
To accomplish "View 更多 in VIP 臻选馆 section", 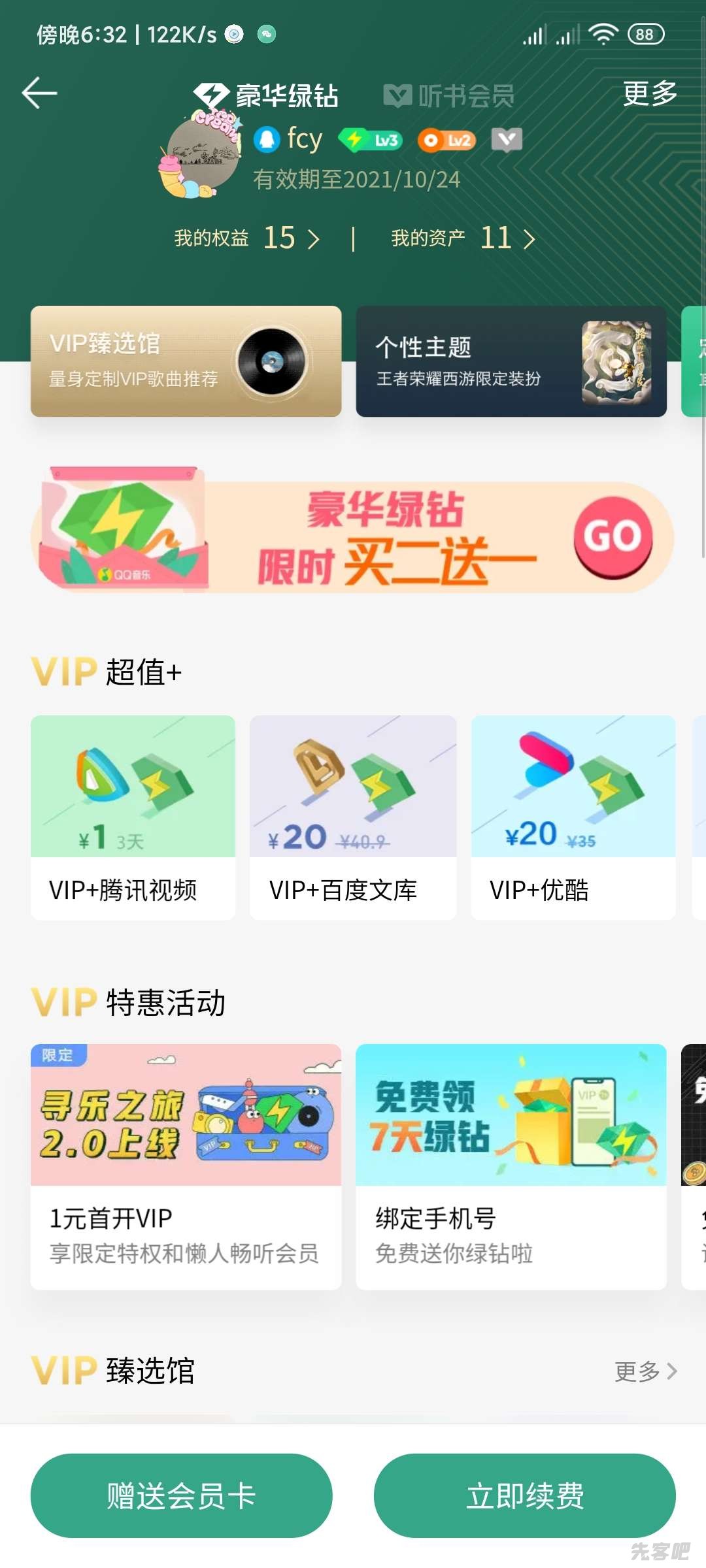I will click(645, 1371).
